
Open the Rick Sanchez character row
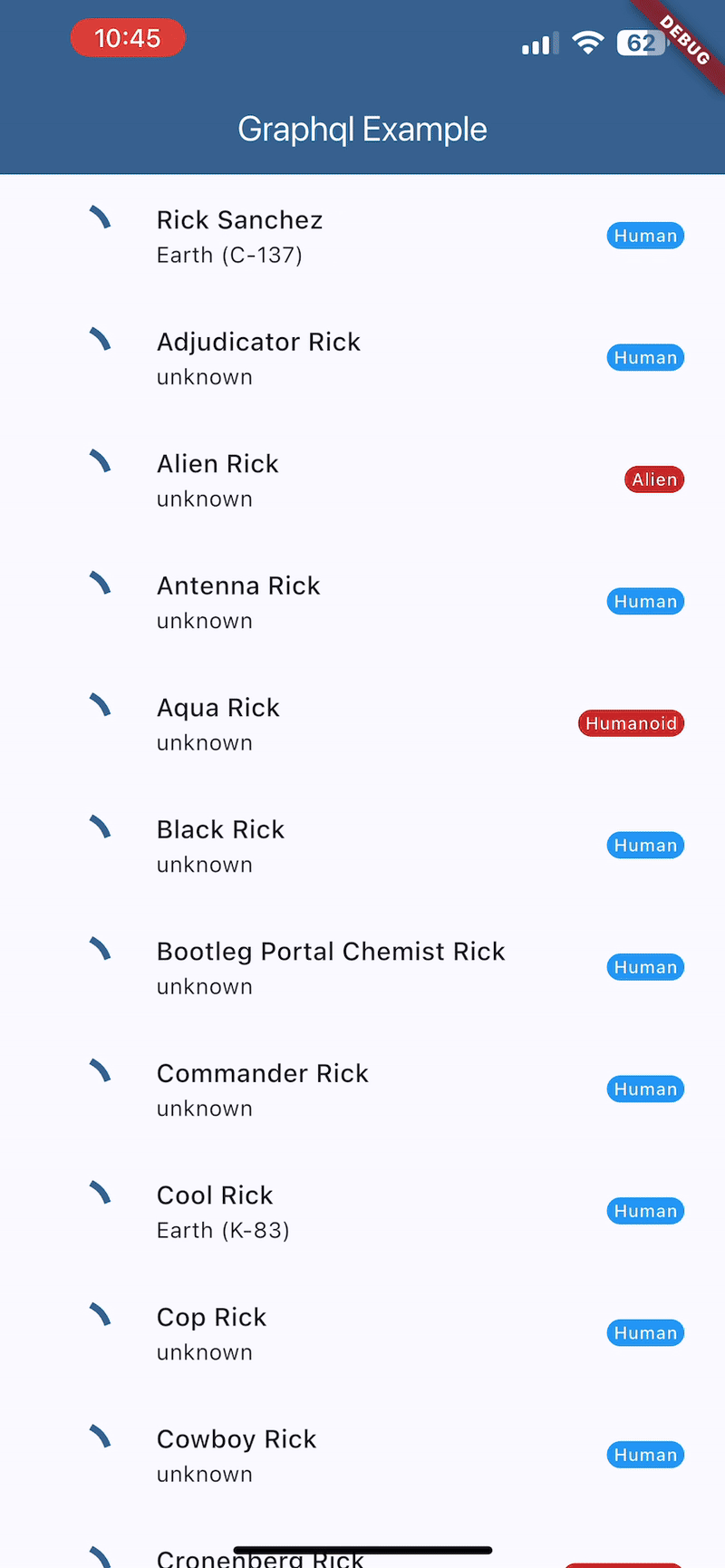pyautogui.click(x=362, y=237)
